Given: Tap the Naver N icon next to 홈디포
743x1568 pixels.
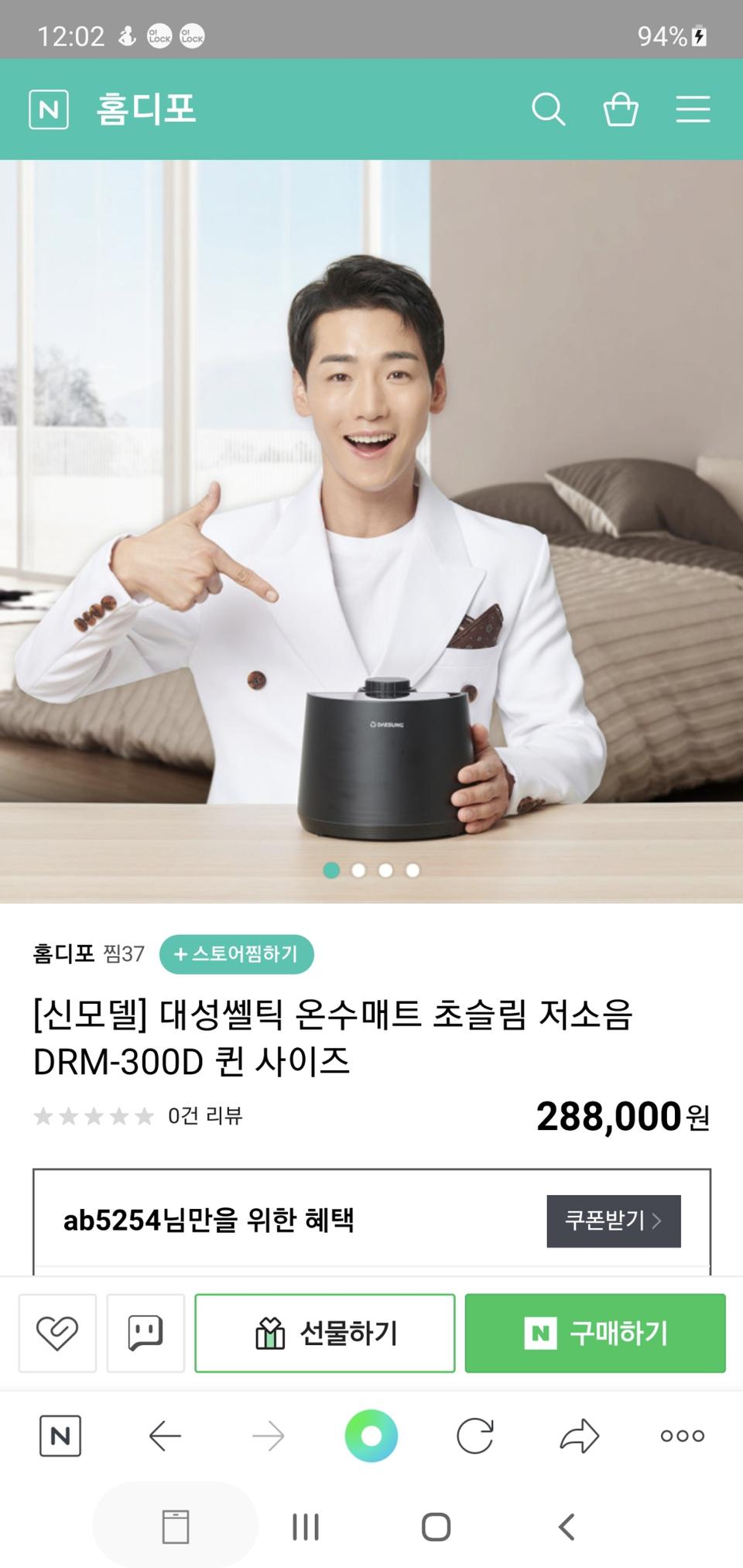Looking at the screenshot, I should [x=48, y=109].
